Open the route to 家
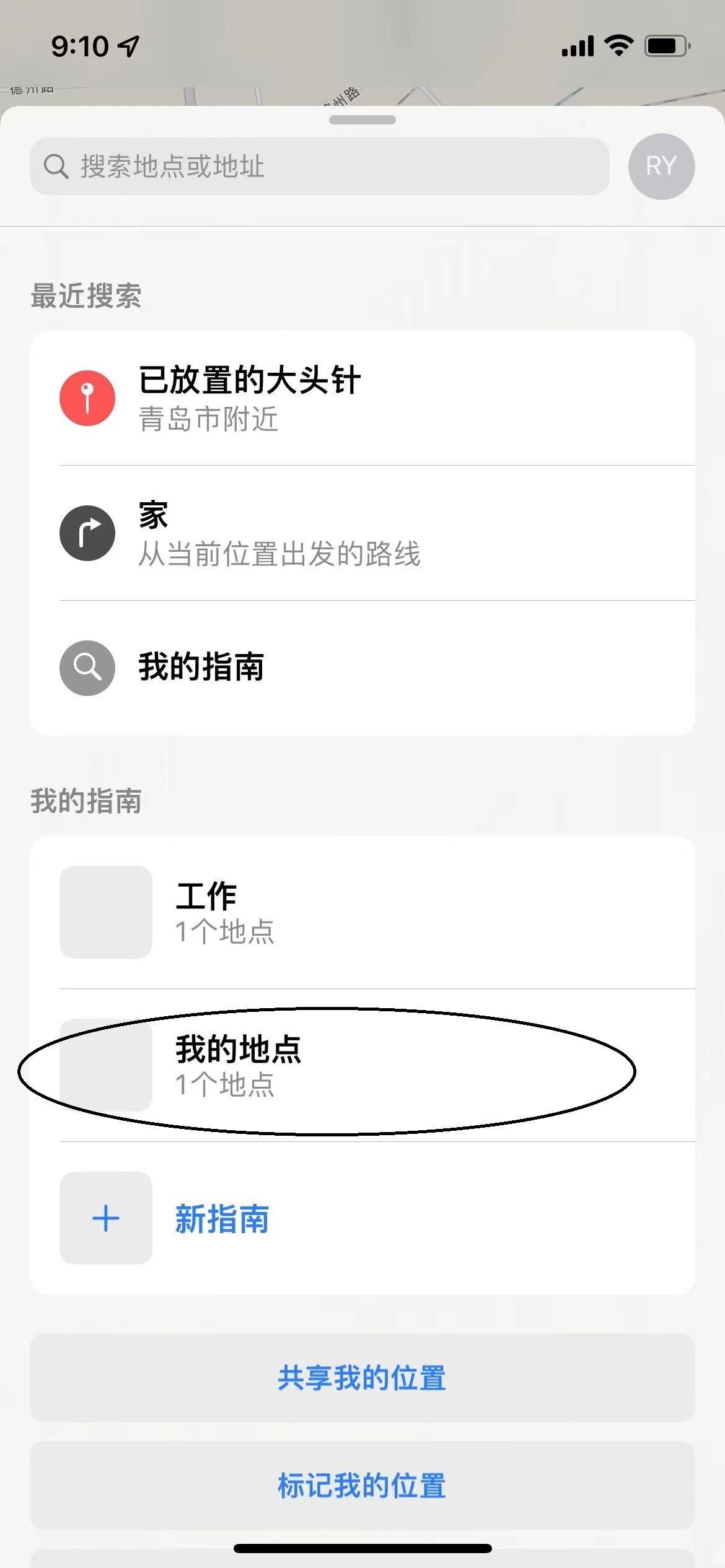725x1568 pixels. pos(362,533)
